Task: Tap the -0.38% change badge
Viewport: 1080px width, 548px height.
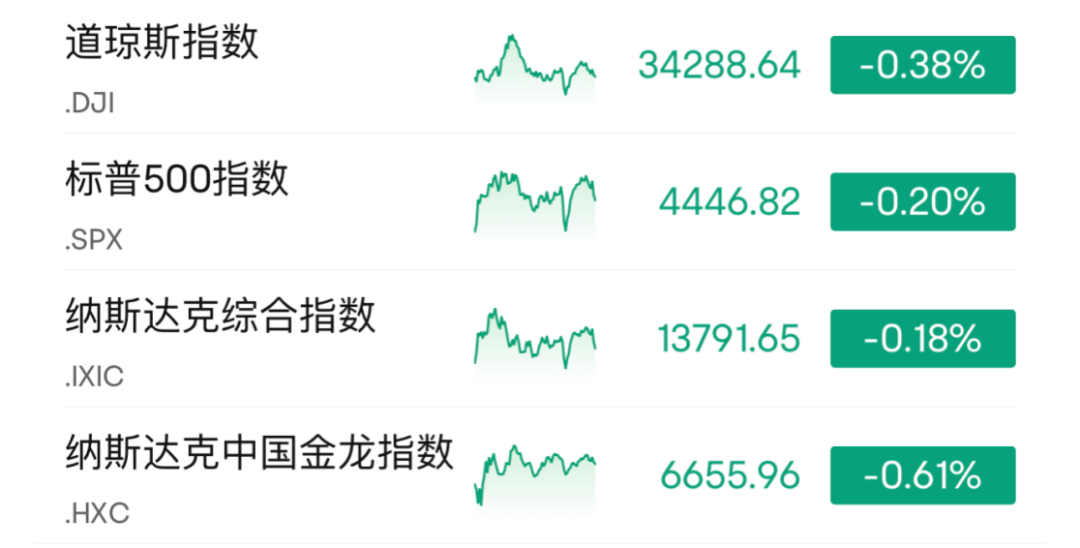Action: [922, 66]
